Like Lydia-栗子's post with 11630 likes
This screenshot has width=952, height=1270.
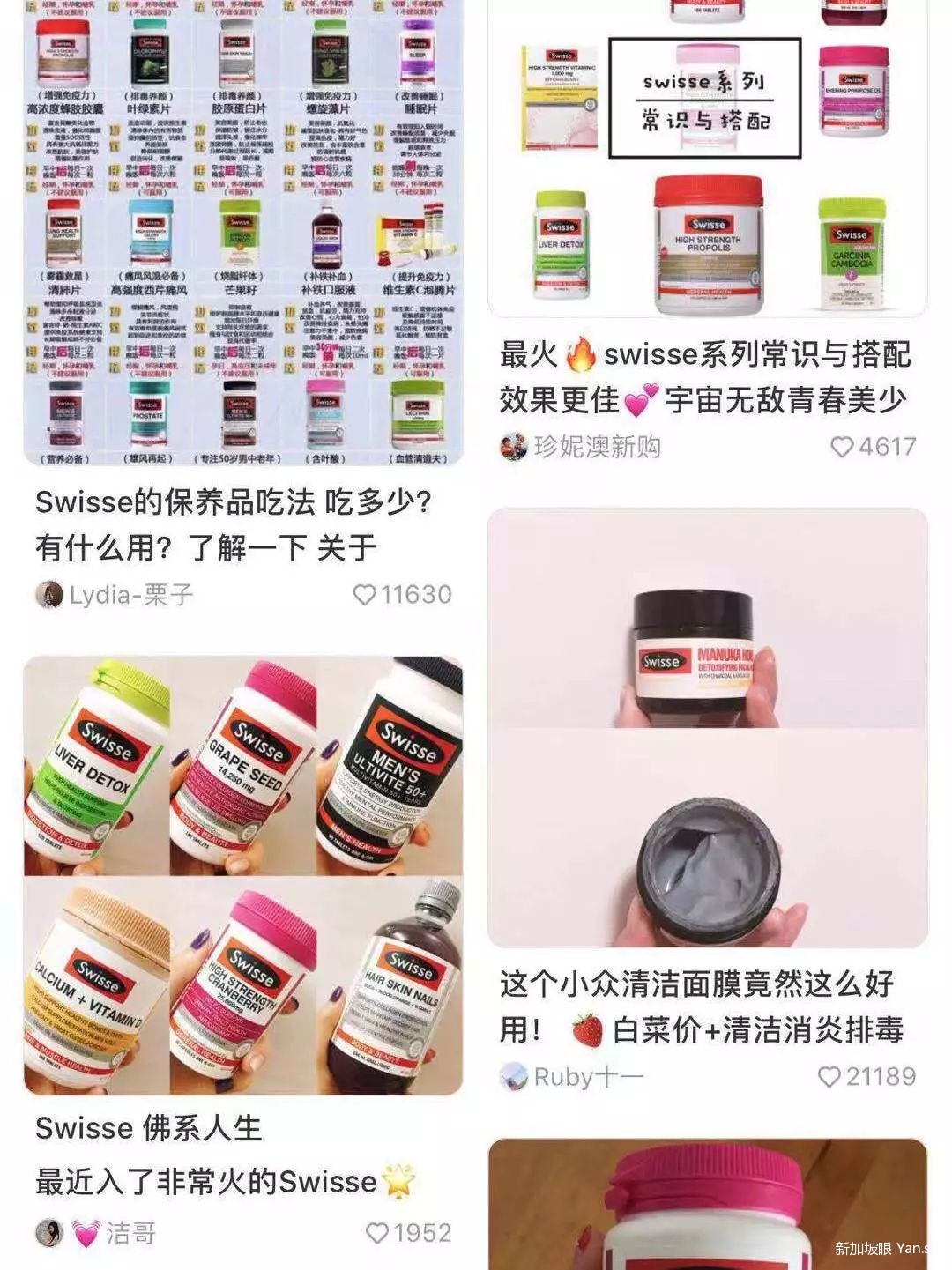365,595
